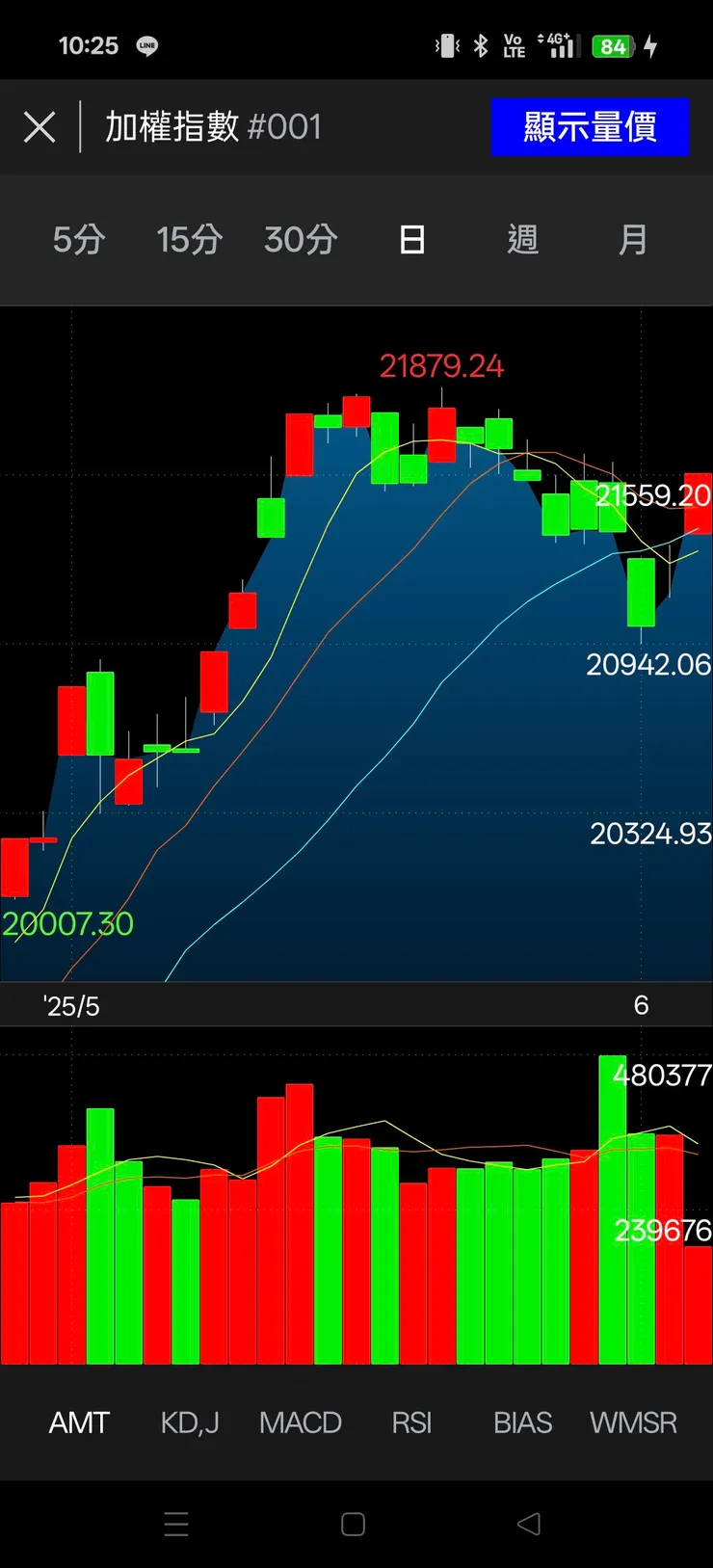Go back using the system back button

point(529,1524)
